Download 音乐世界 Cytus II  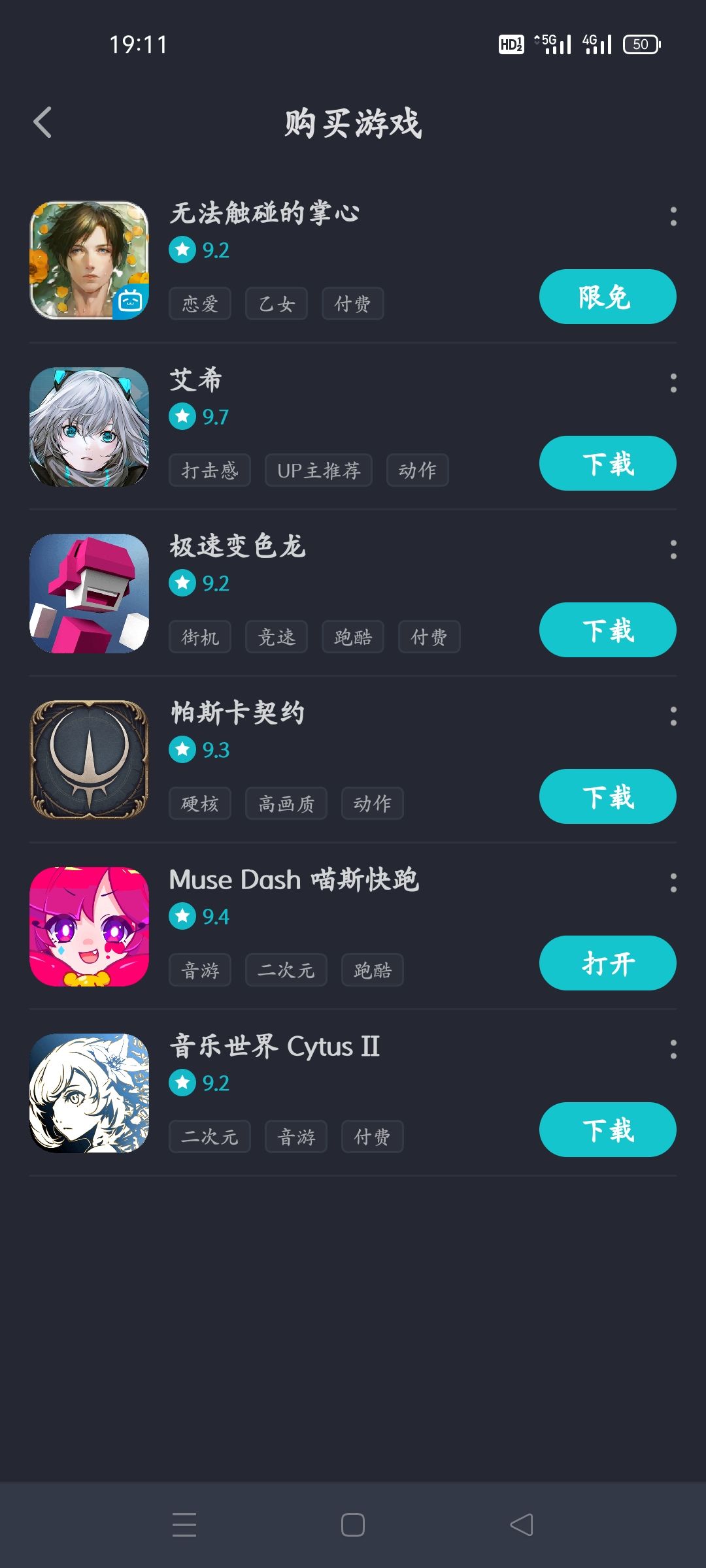(607, 1130)
